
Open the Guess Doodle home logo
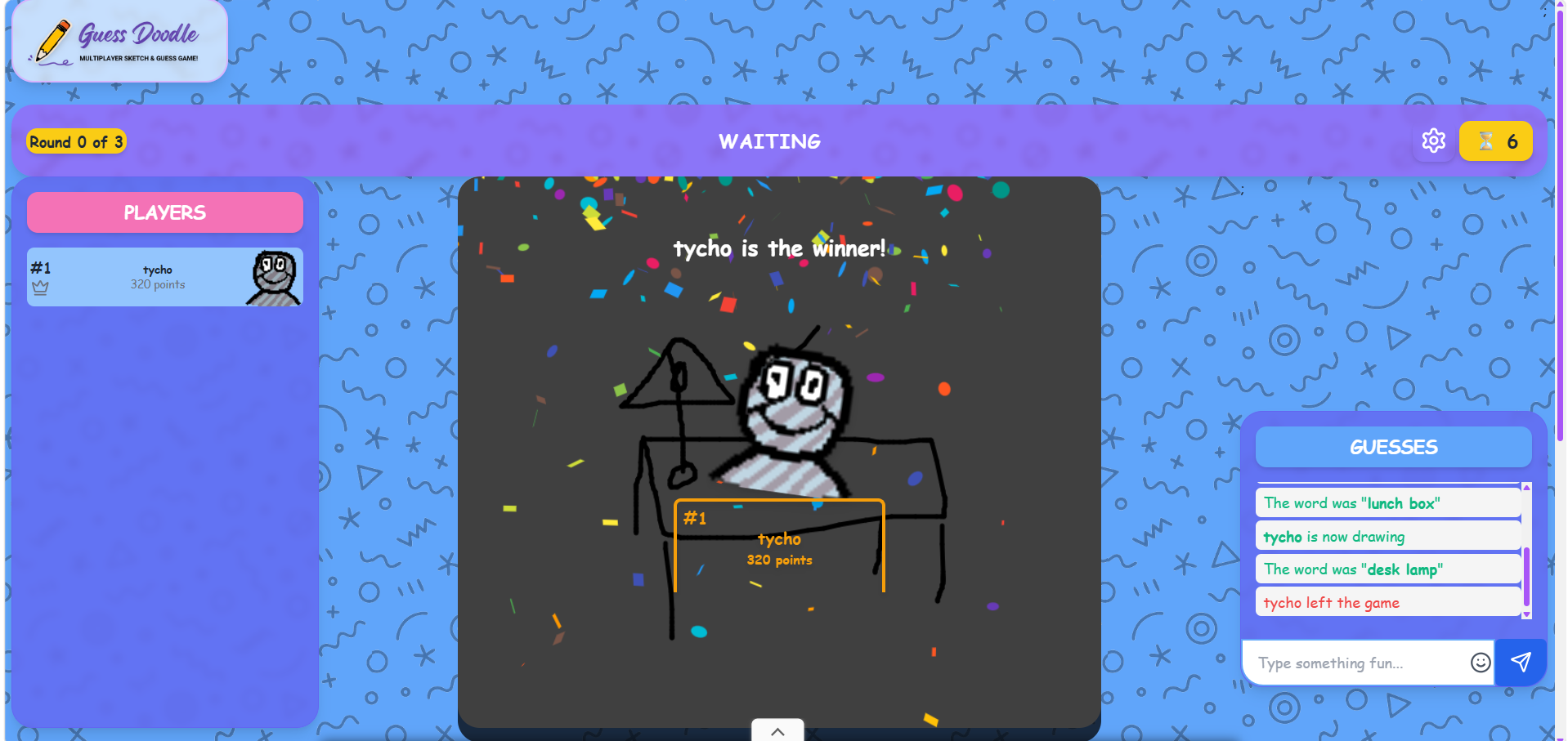click(119, 42)
